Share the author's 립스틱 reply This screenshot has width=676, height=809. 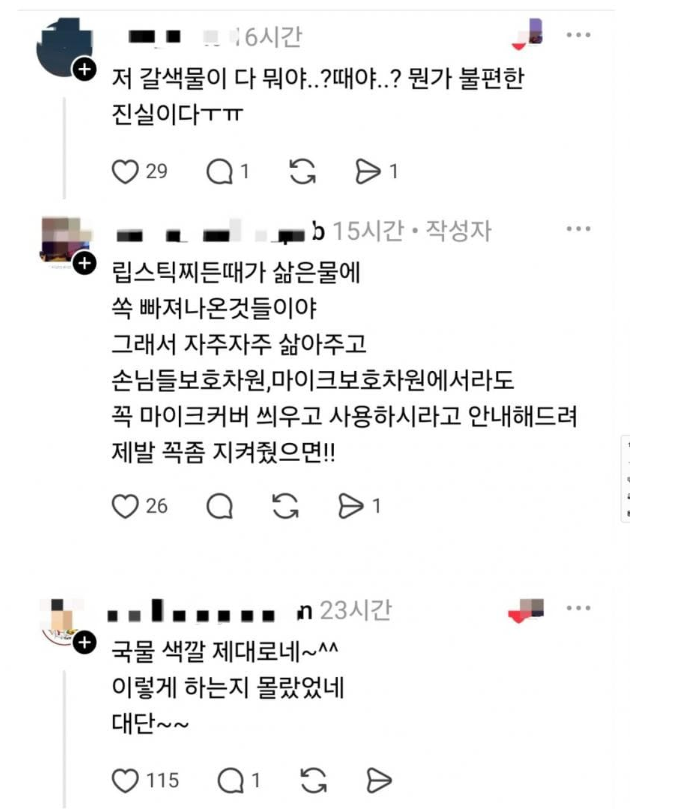tap(352, 507)
